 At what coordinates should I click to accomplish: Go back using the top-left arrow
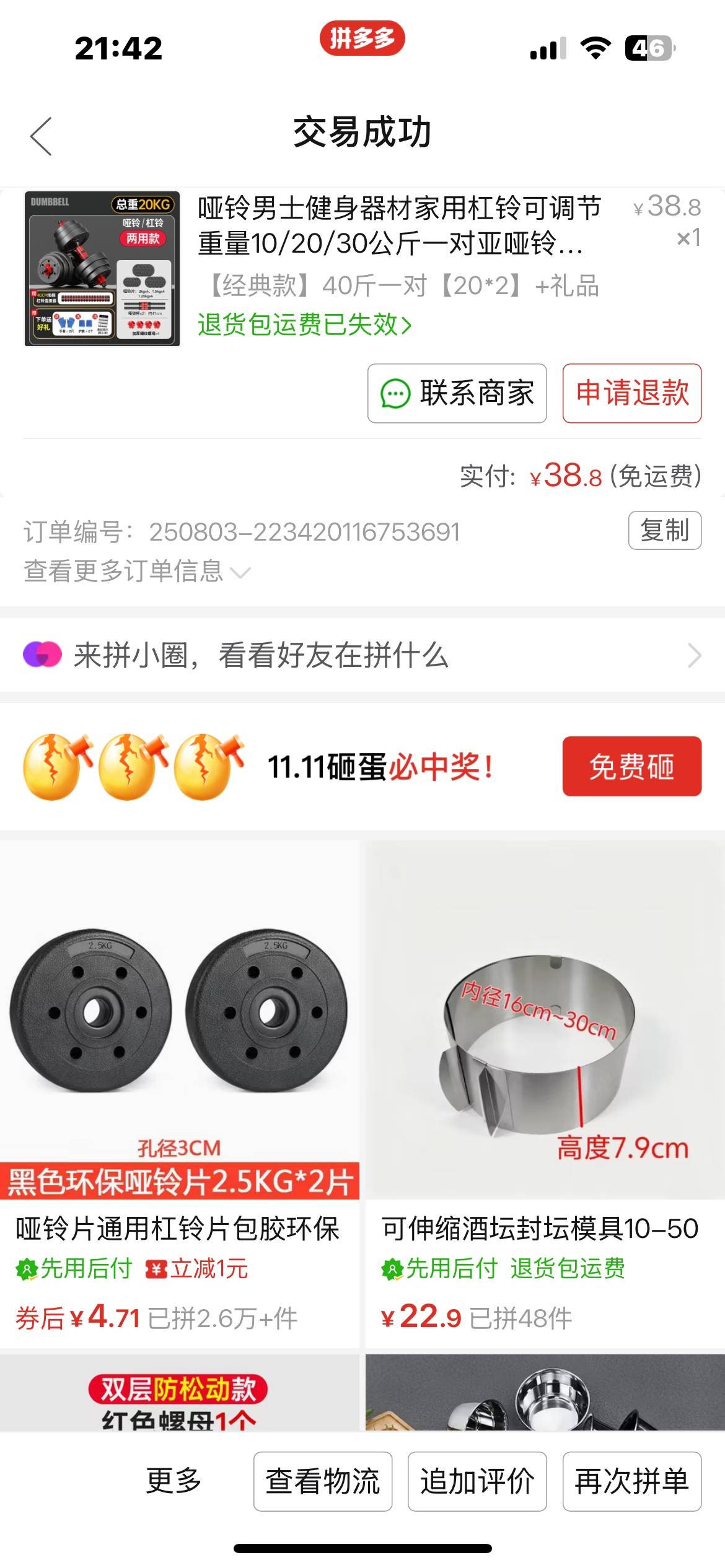pos(41,136)
